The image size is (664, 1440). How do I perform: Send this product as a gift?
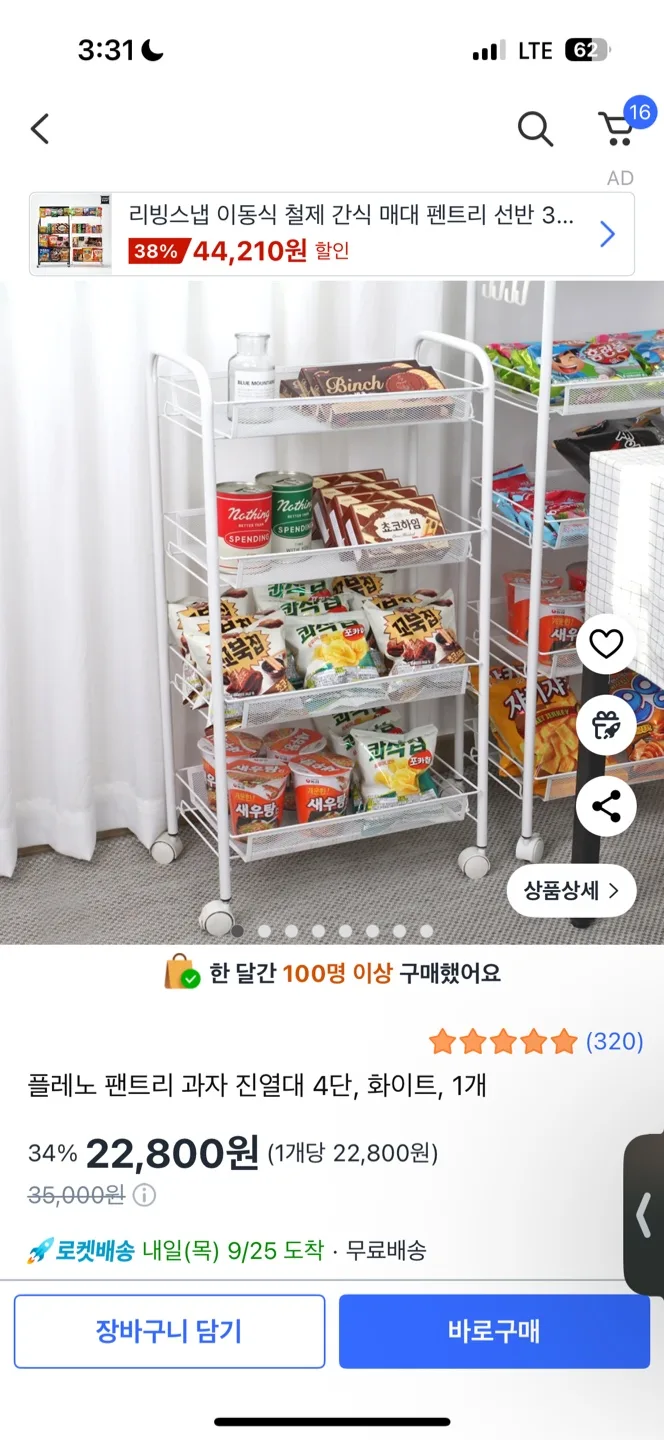pos(606,725)
